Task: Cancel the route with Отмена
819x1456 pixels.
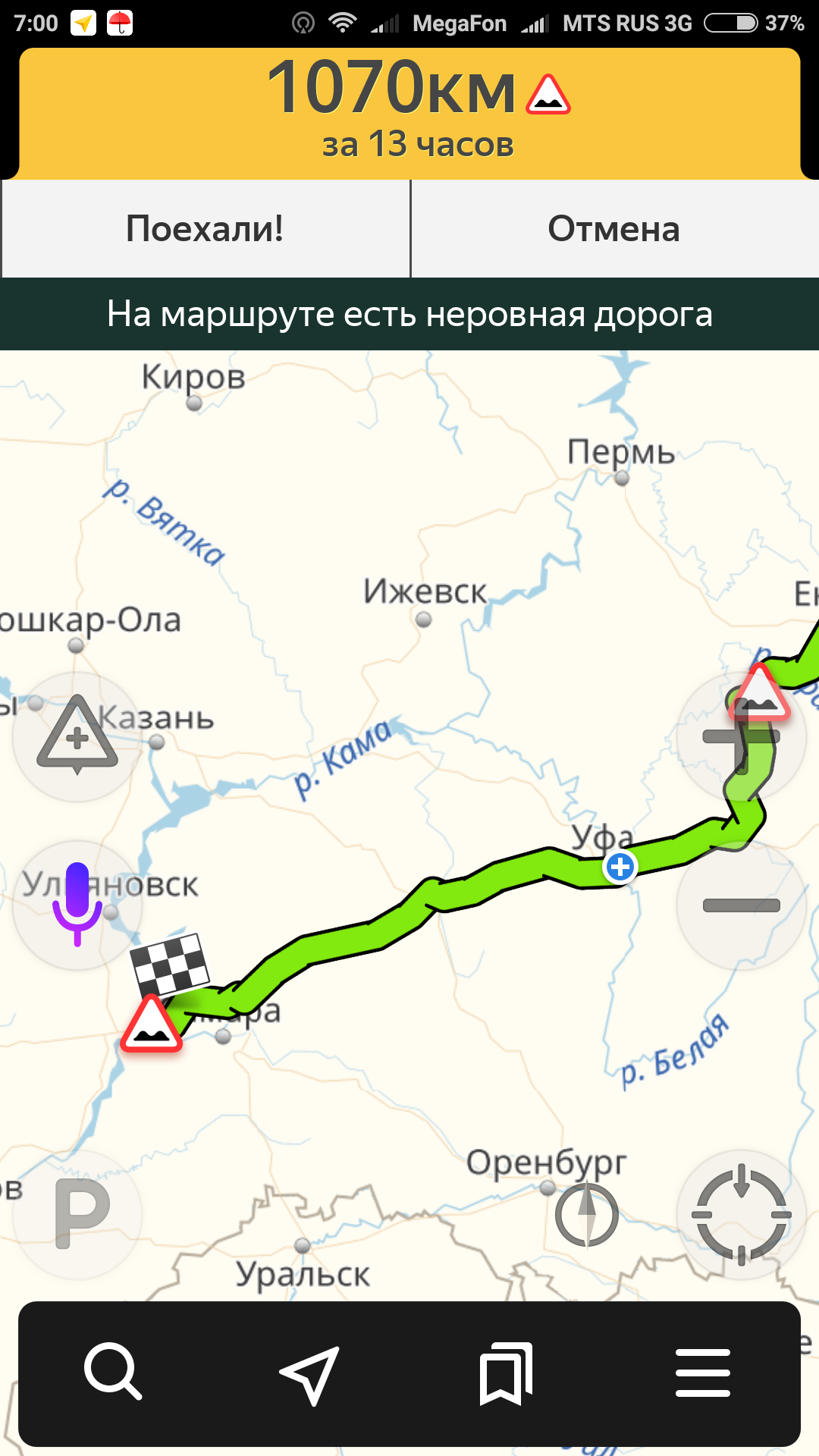Action: pyautogui.click(x=614, y=228)
